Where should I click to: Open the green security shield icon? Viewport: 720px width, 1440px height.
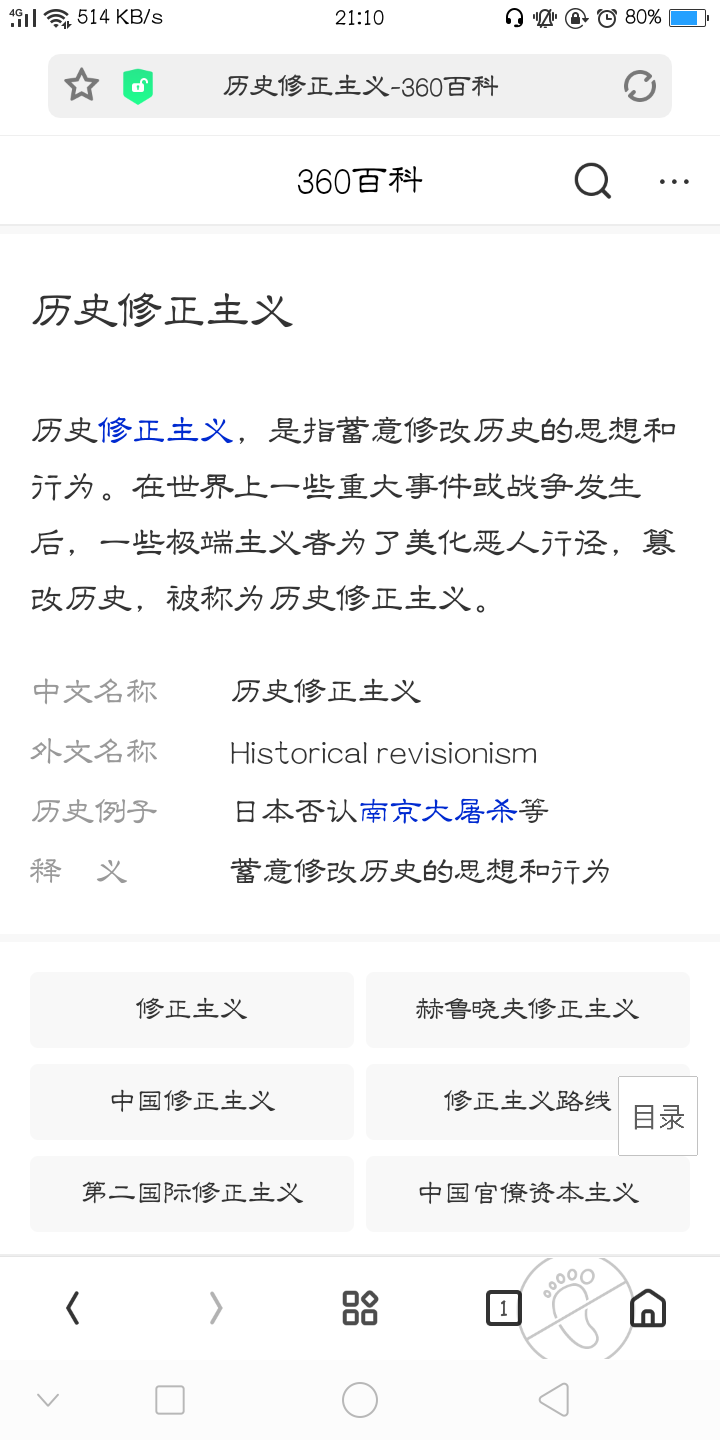click(137, 87)
